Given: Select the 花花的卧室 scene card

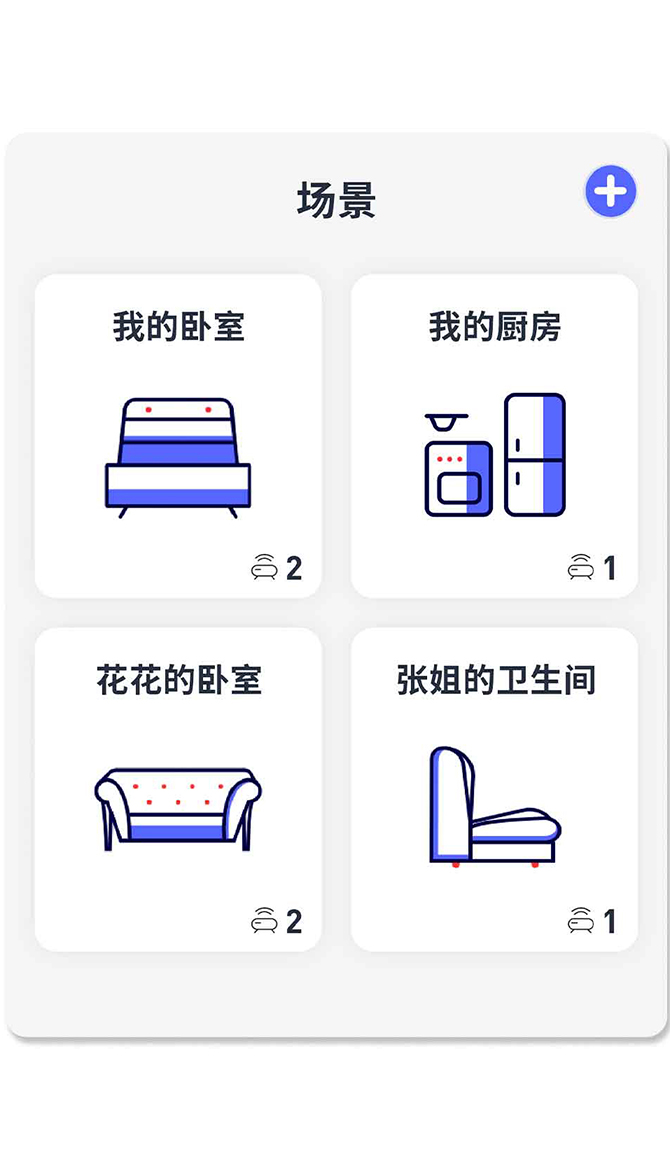Looking at the screenshot, I should [x=178, y=789].
